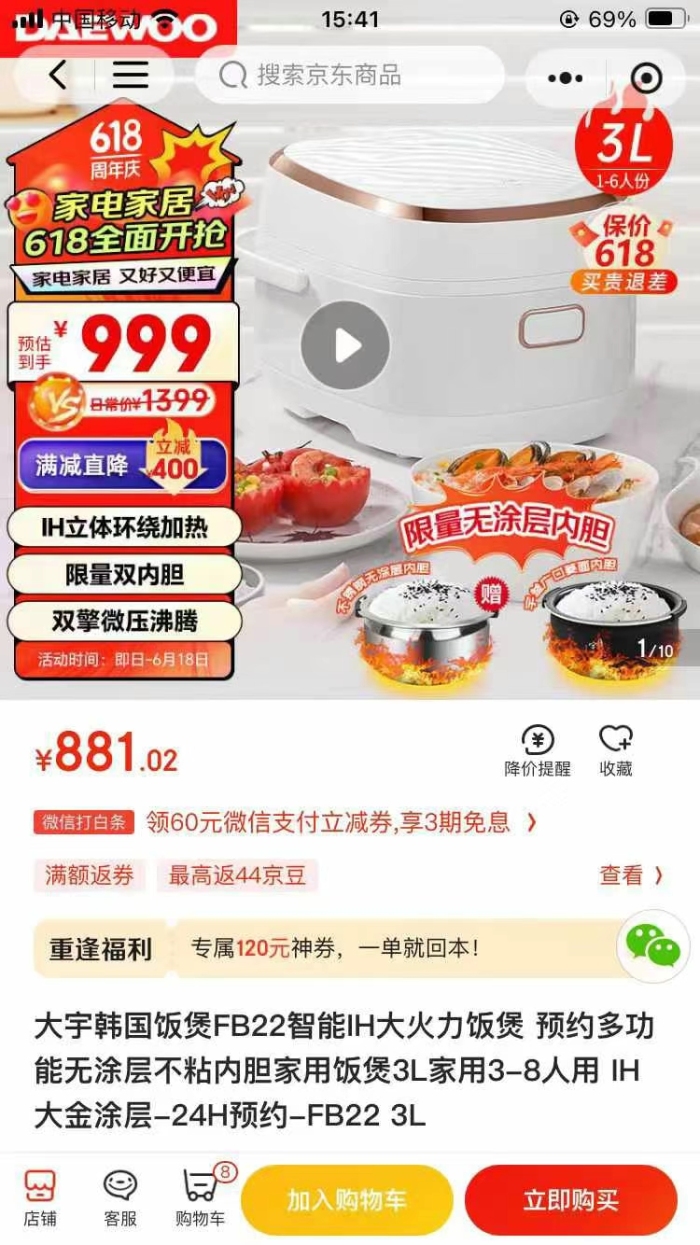Open the three-dots more options menu
Image resolution: width=700 pixels, height=1245 pixels.
(x=566, y=78)
